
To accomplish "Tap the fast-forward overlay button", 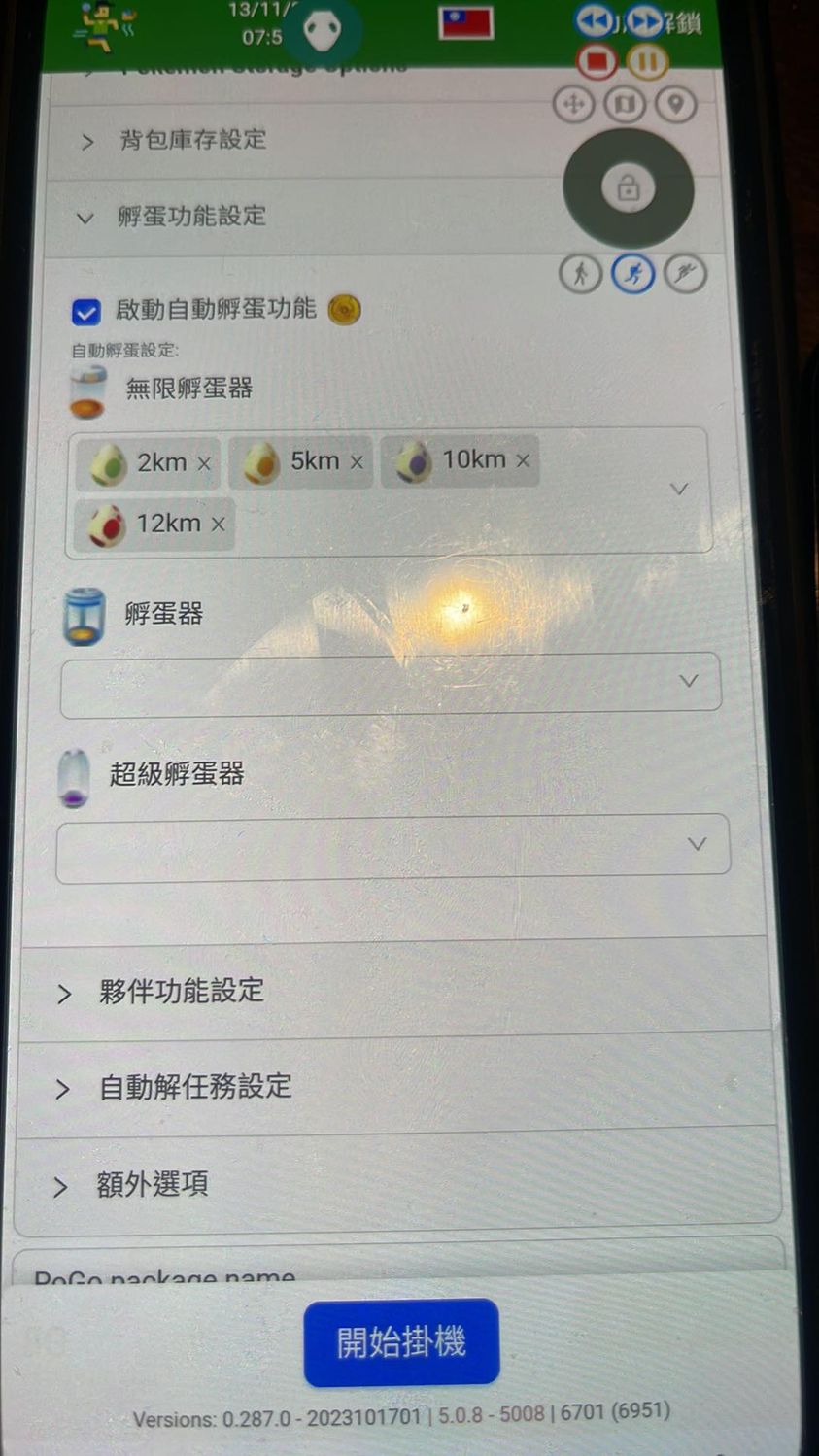I will (644, 20).
